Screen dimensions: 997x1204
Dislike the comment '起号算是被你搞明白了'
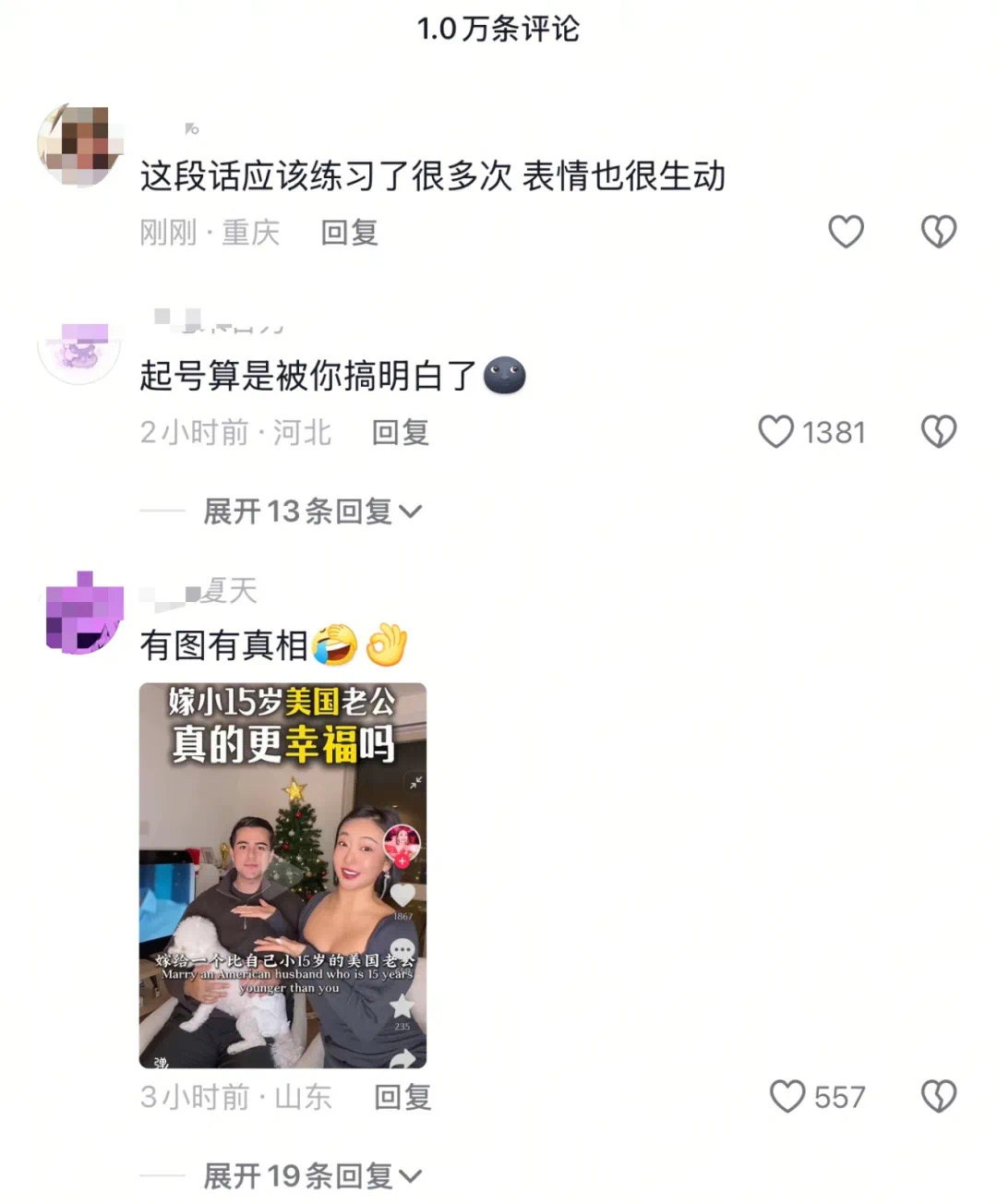click(x=939, y=432)
